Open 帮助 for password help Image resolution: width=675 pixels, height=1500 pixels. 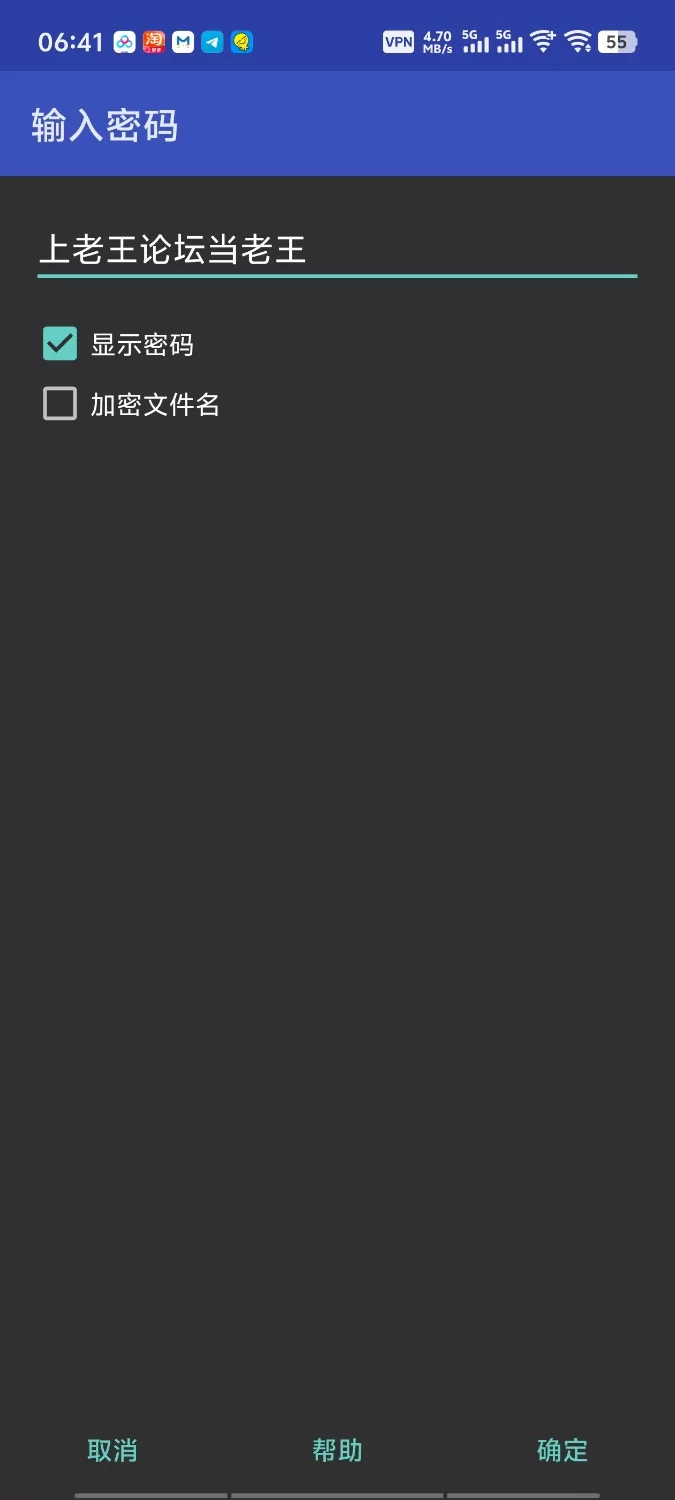point(337,1450)
